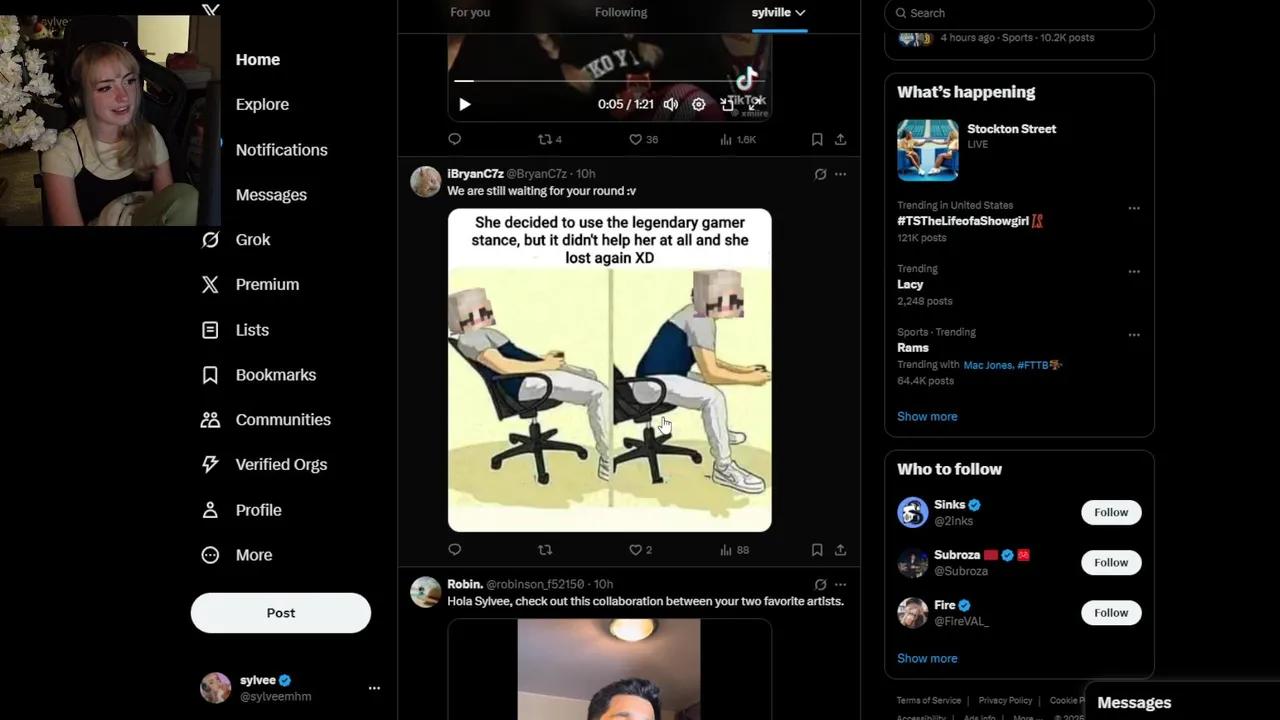The height and width of the screenshot is (720, 1280).
Task: Open Communities from the sidebar
Action: (x=282, y=420)
